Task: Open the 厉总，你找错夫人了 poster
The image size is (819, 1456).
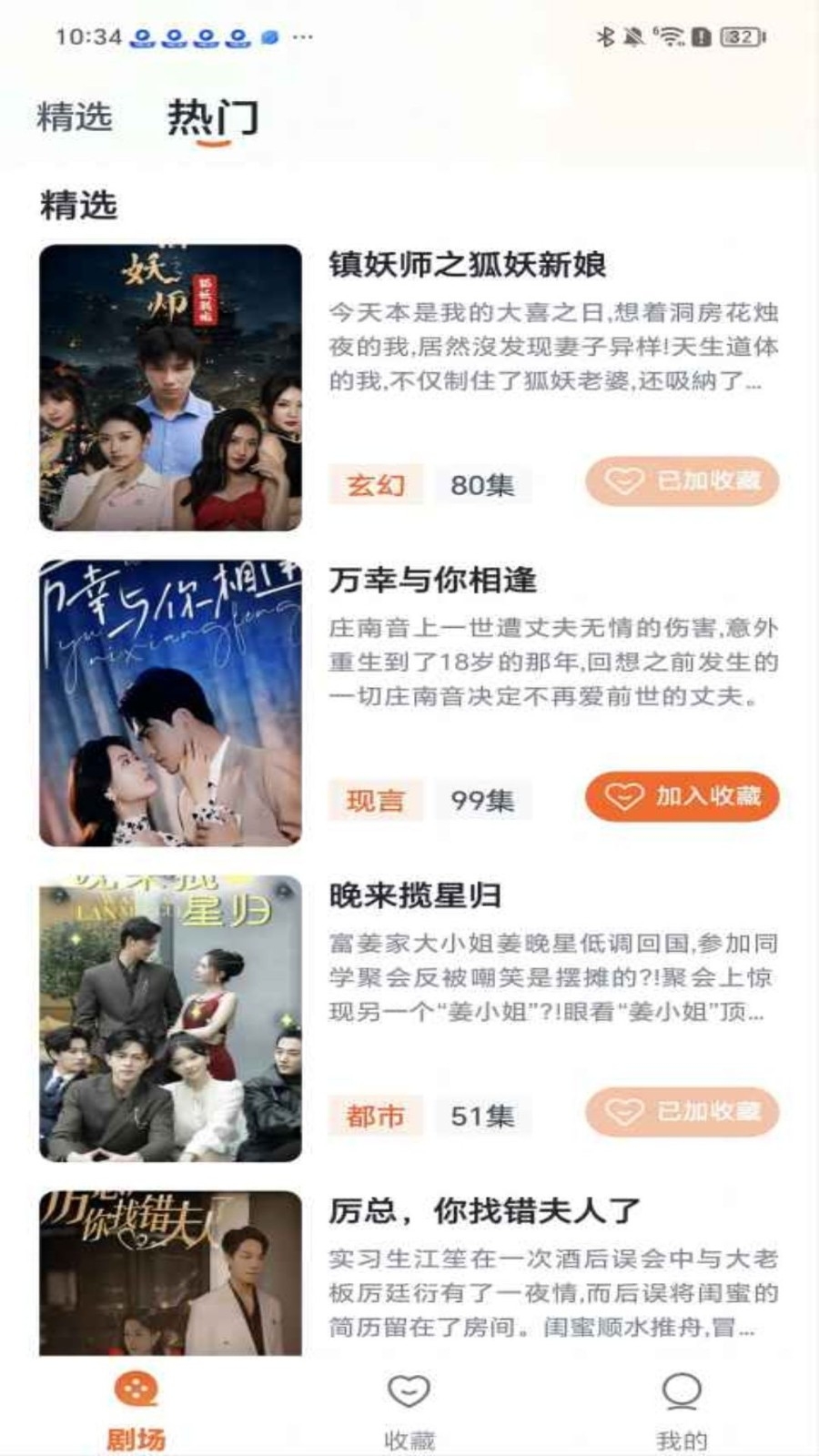Action: pyautogui.click(x=170, y=1272)
